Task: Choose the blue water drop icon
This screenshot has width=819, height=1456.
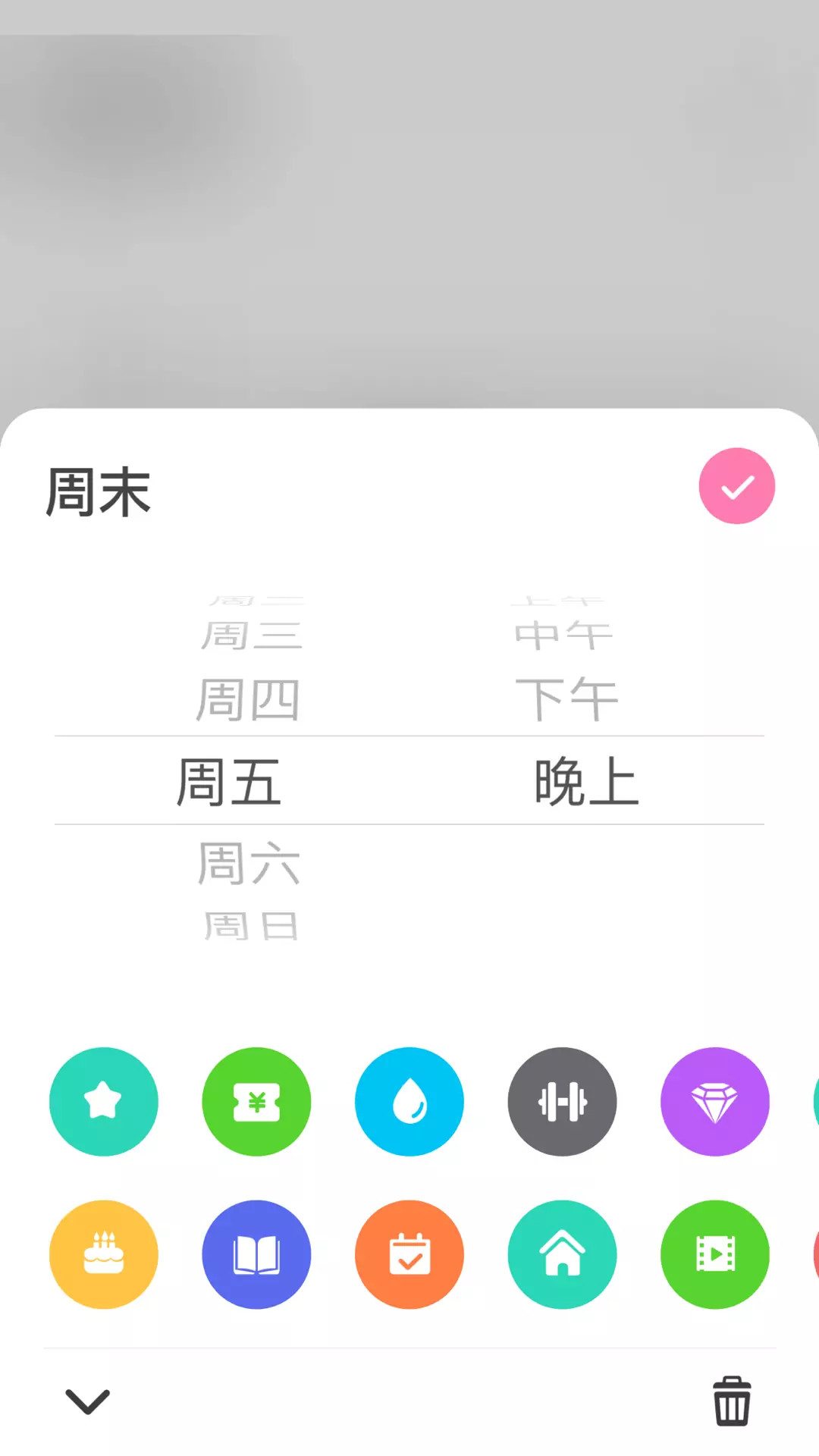Action: [x=409, y=1101]
